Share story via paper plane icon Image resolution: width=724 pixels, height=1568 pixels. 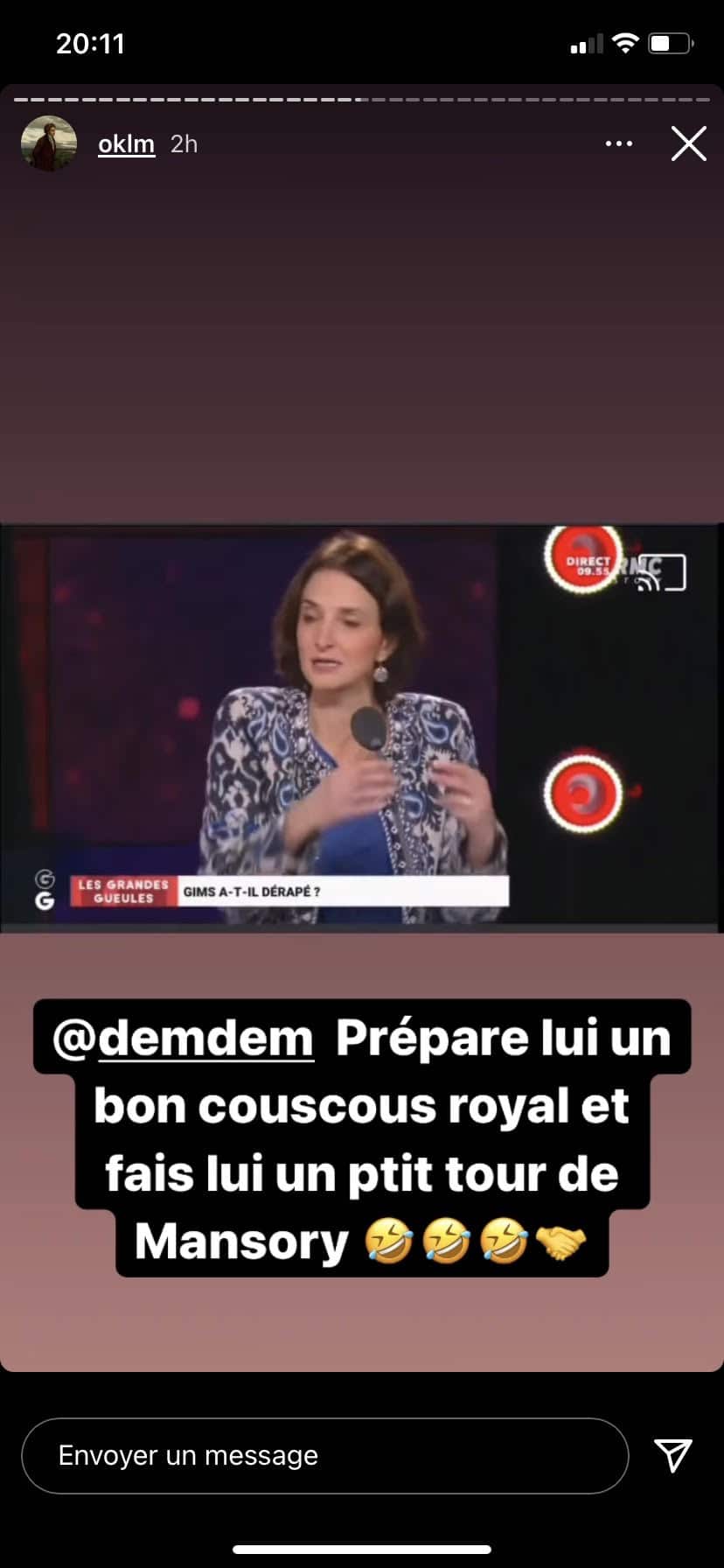(x=673, y=1455)
